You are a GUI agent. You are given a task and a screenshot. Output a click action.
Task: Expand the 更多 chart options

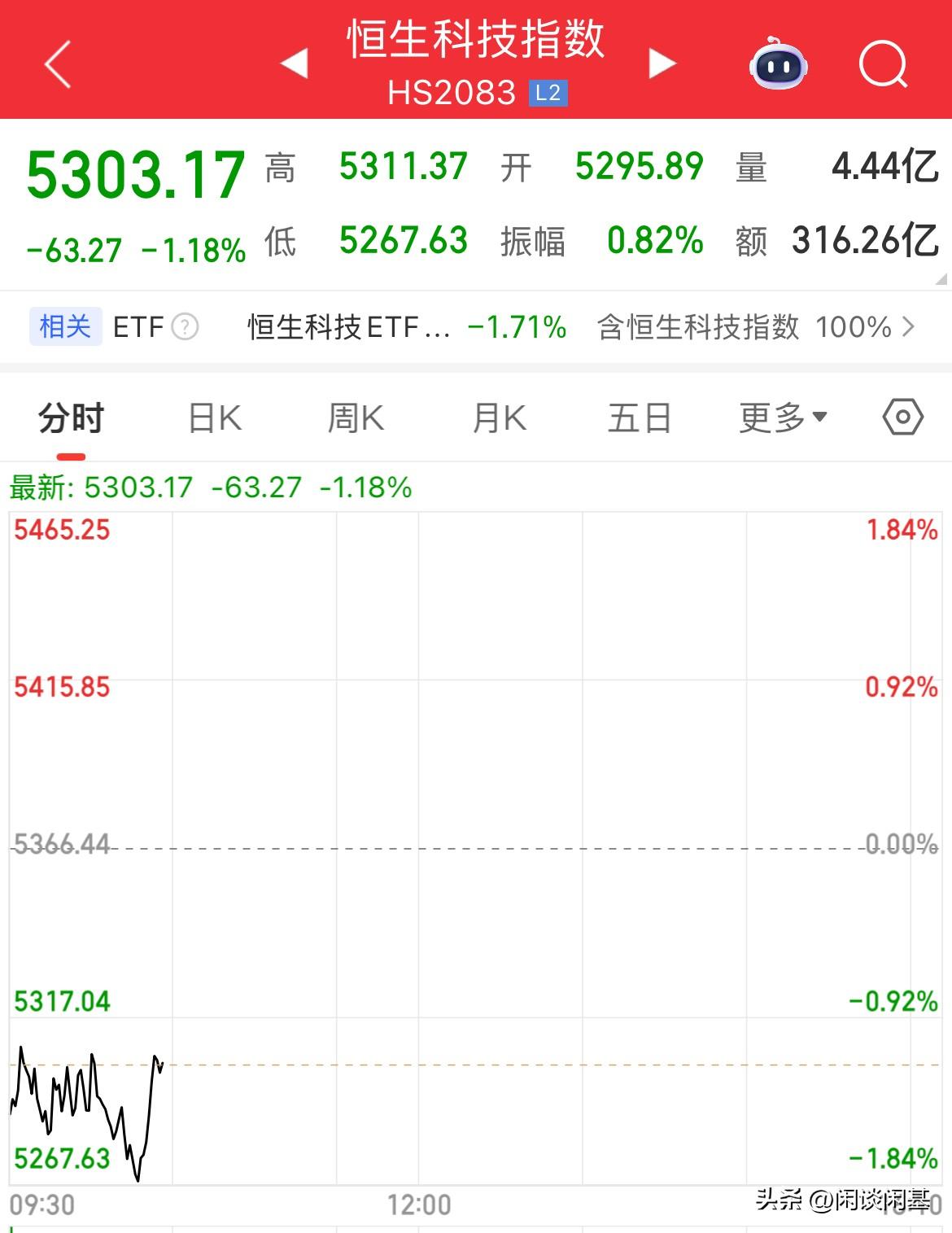pyautogui.click(x=782, y=418)
